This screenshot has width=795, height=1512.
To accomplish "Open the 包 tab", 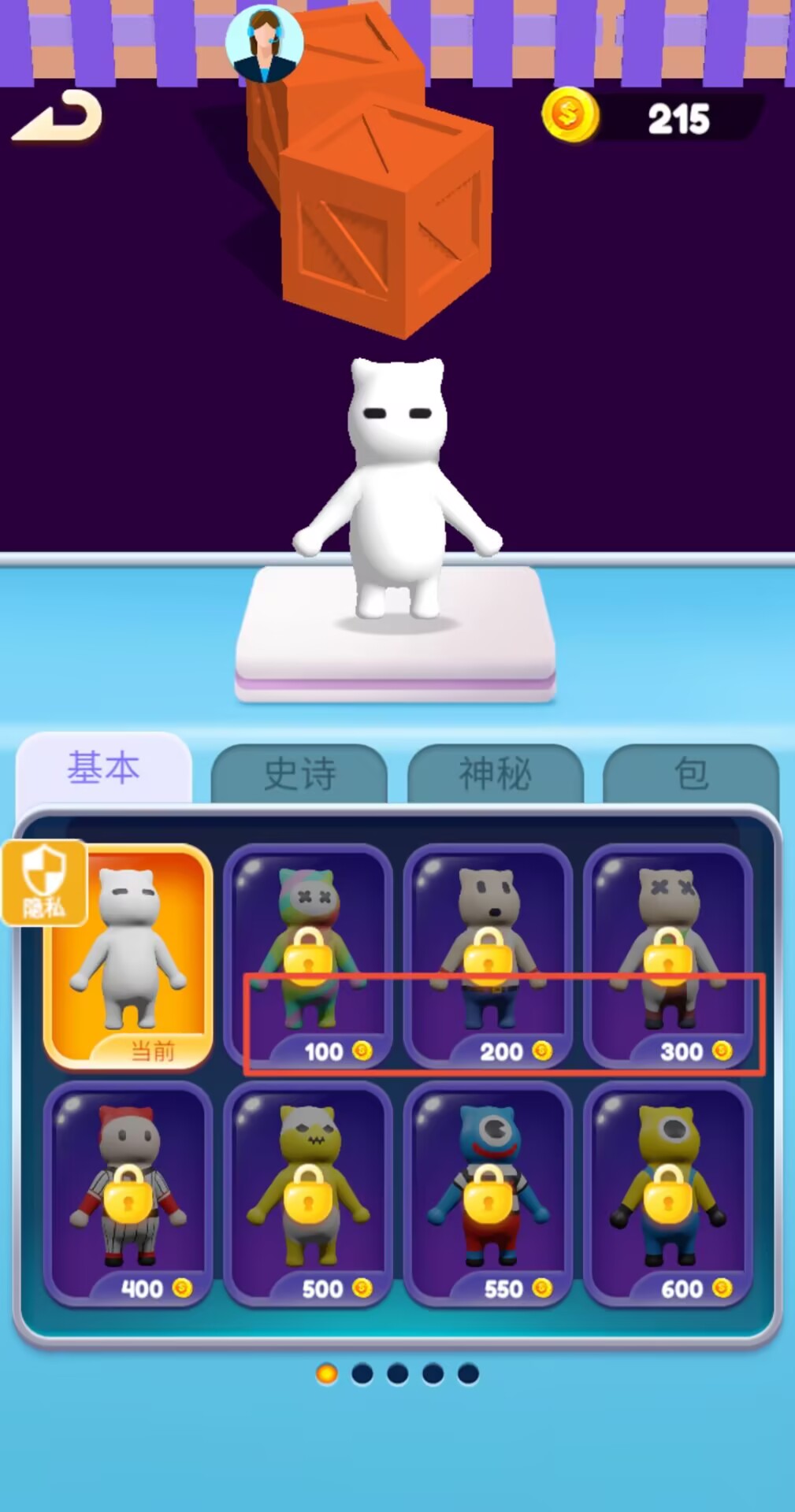I will coord(691,773).
